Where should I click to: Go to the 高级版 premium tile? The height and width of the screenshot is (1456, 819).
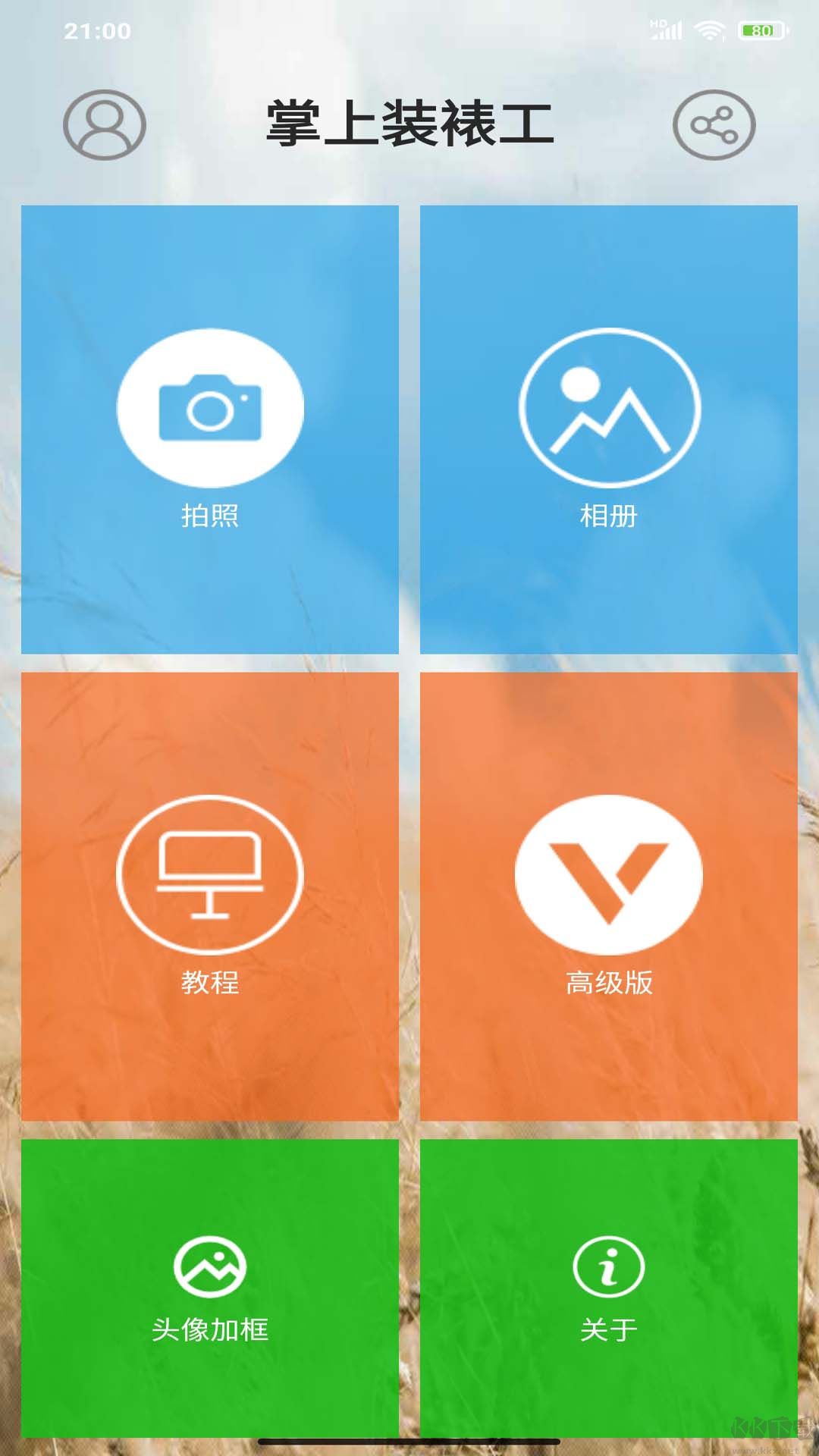coord(609,896)
